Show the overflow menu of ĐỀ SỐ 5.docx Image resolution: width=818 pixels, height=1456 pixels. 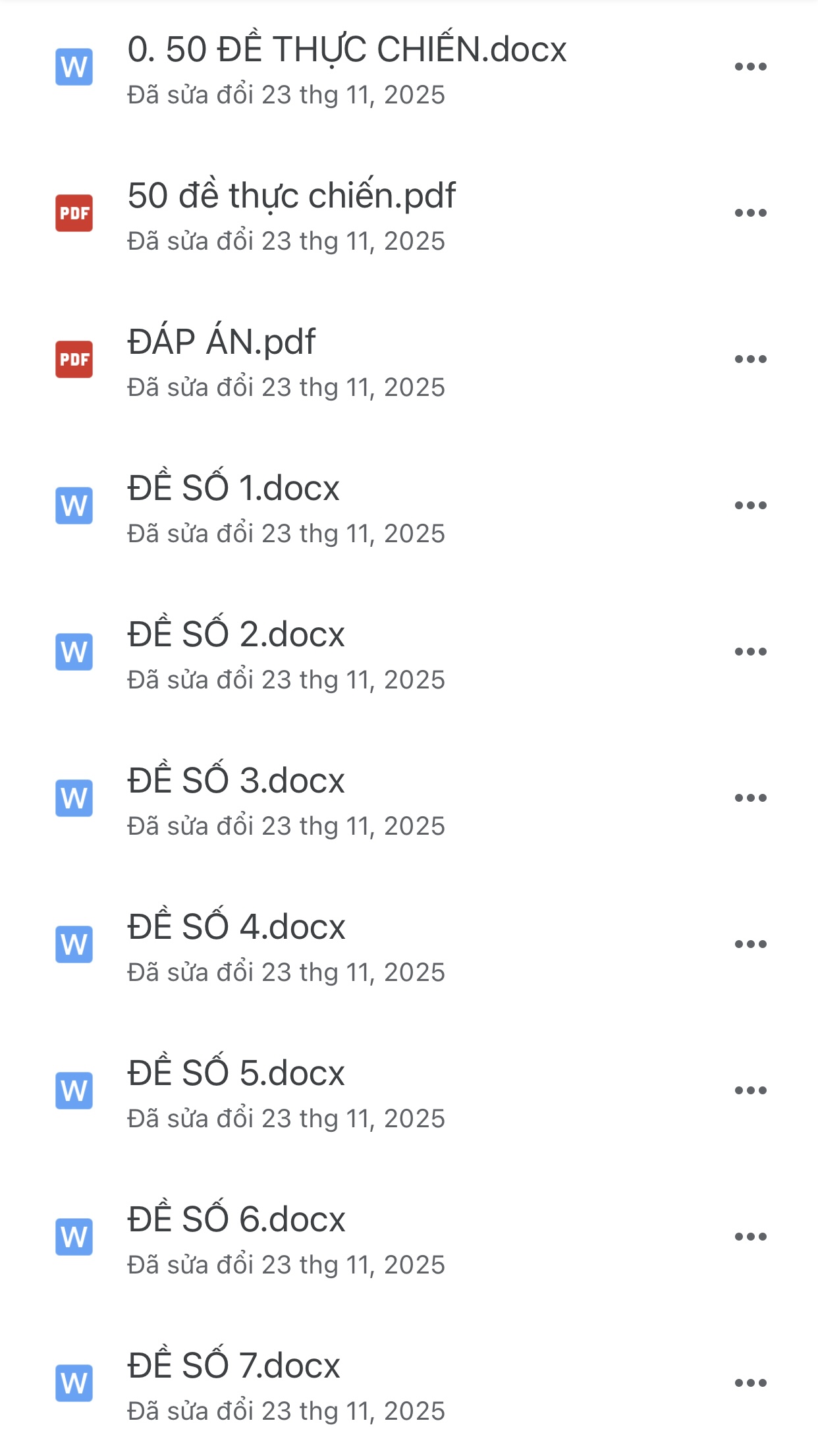point(751,1090)
